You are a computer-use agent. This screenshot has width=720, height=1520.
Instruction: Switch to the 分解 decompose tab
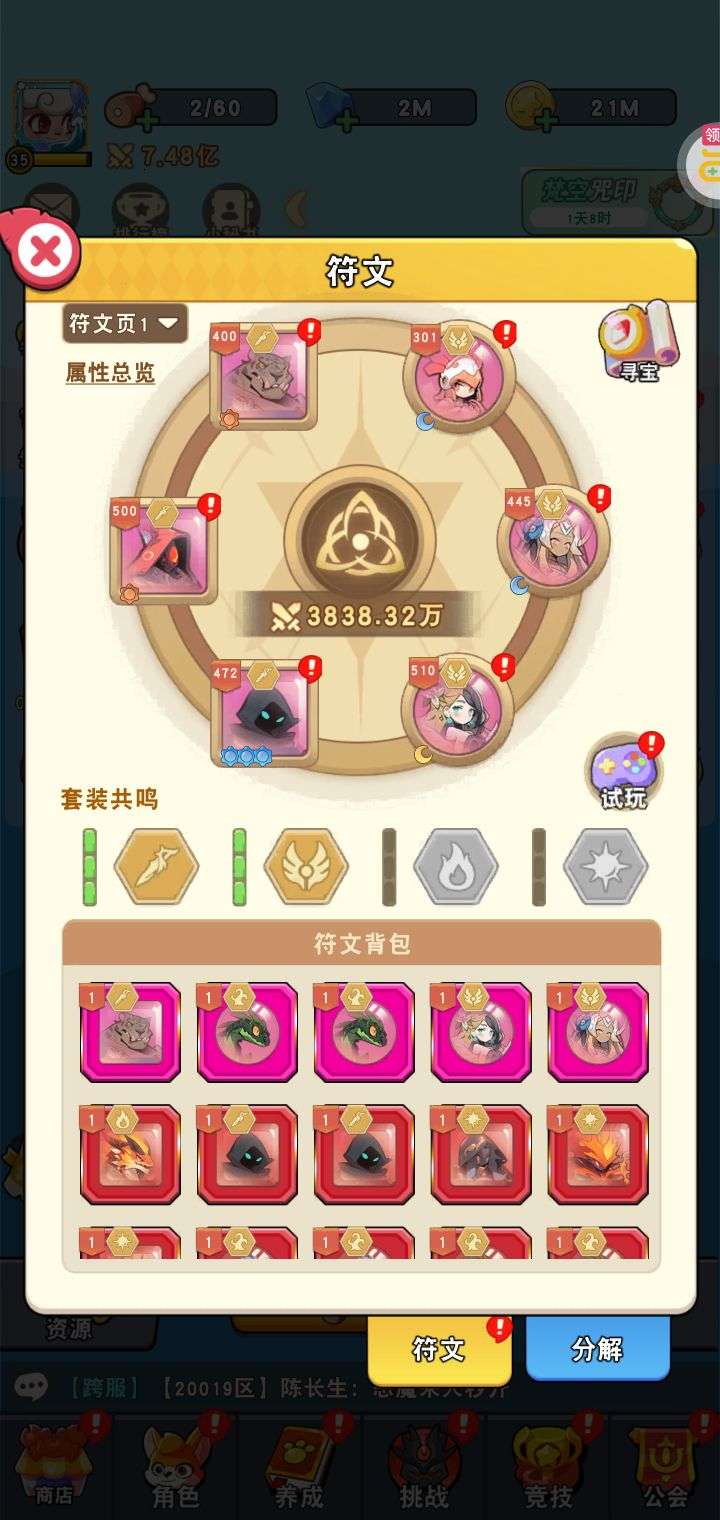pos(597,1349)
